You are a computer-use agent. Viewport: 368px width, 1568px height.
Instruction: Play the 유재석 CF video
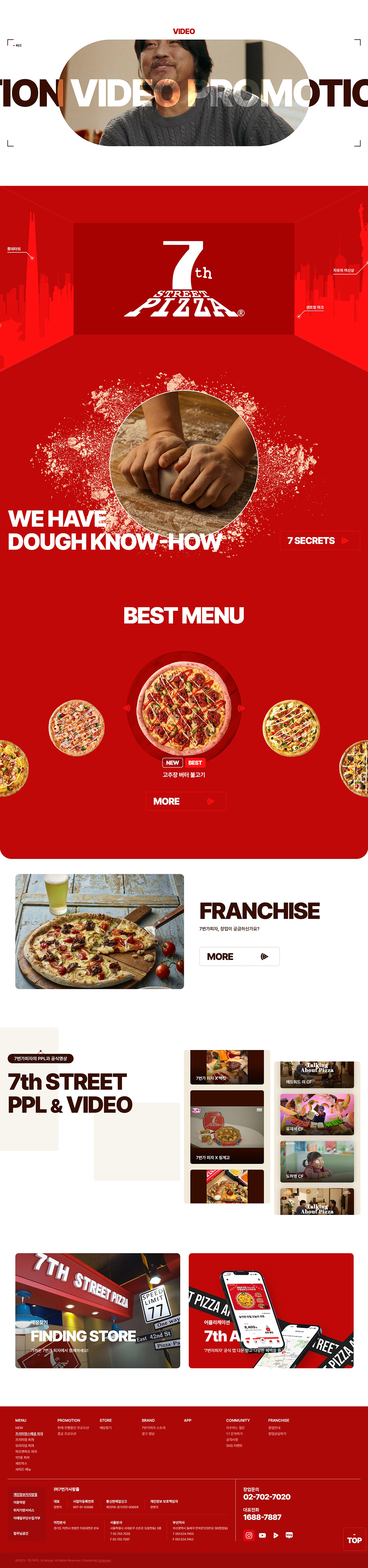tap(317, 1113)
